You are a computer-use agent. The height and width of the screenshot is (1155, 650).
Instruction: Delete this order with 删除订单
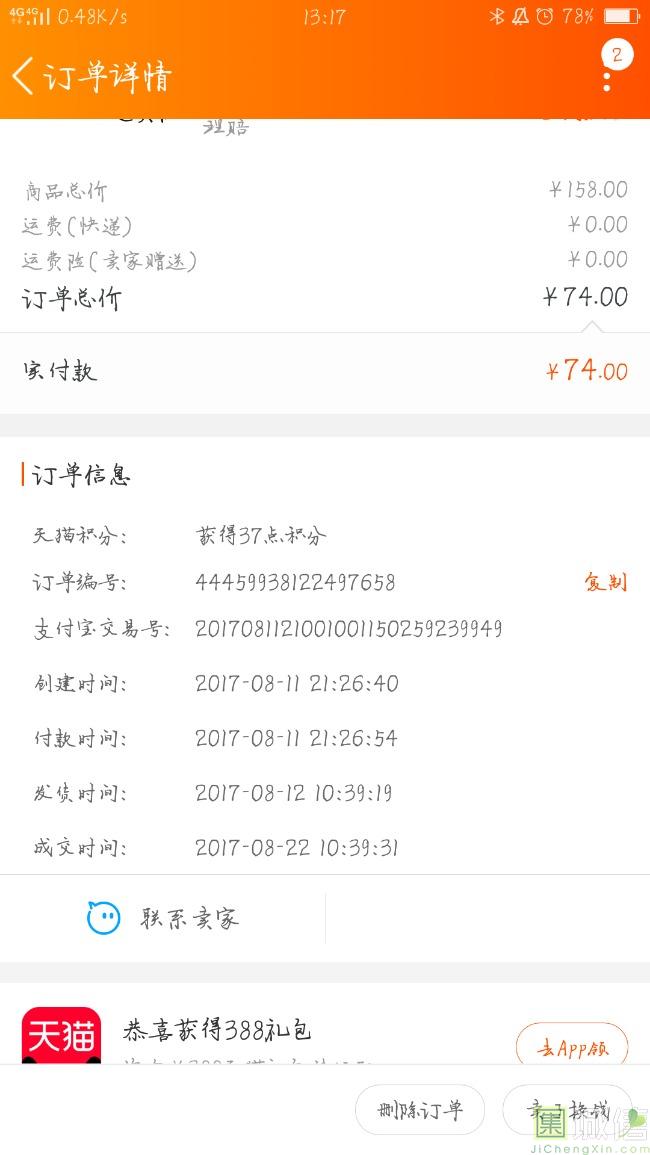click(x=420, y=1109)
